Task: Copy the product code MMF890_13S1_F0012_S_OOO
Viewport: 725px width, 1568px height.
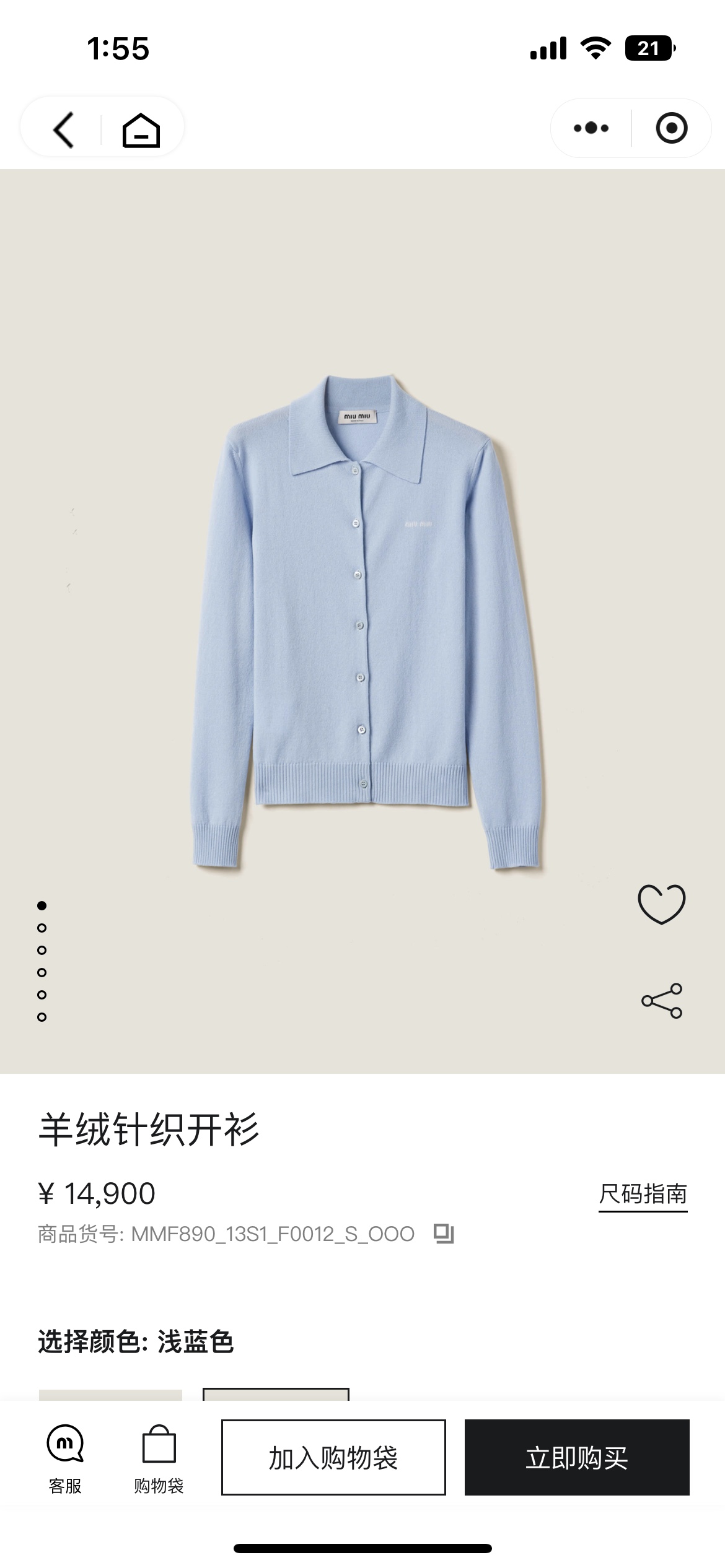Action: (444, 1234)
